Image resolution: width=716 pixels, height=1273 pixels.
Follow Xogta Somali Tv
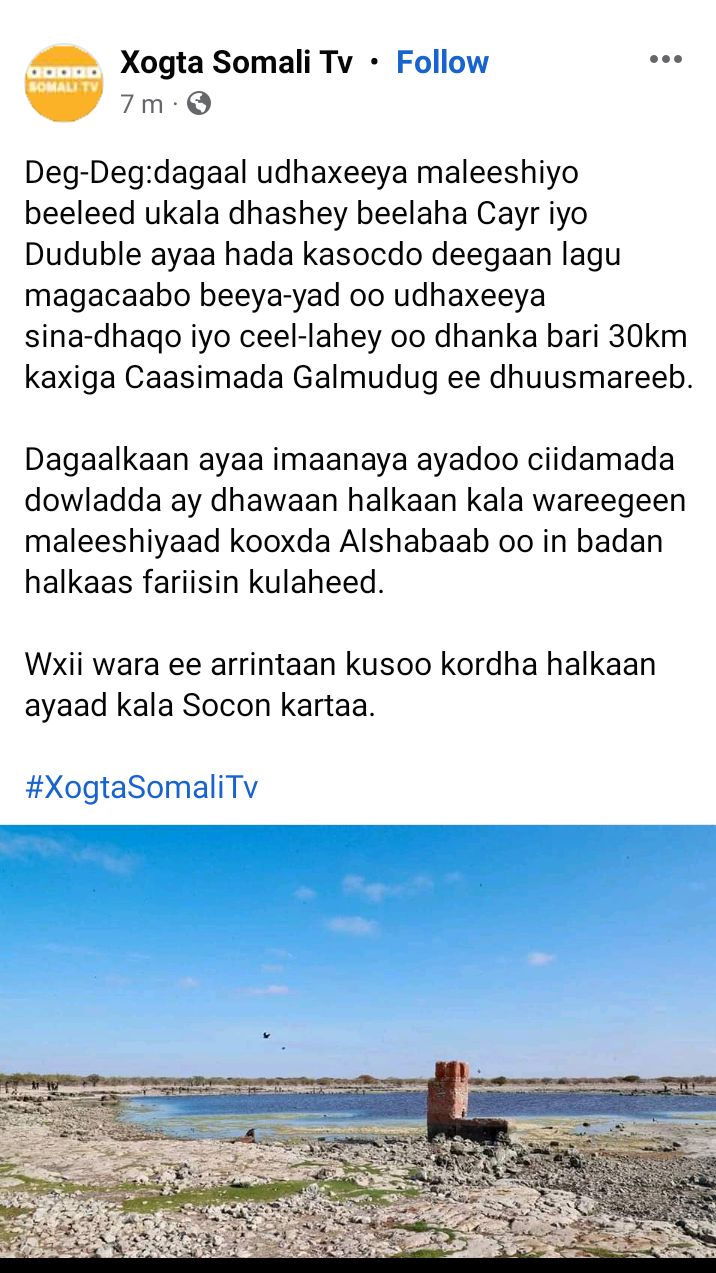[x=442, y=62]
